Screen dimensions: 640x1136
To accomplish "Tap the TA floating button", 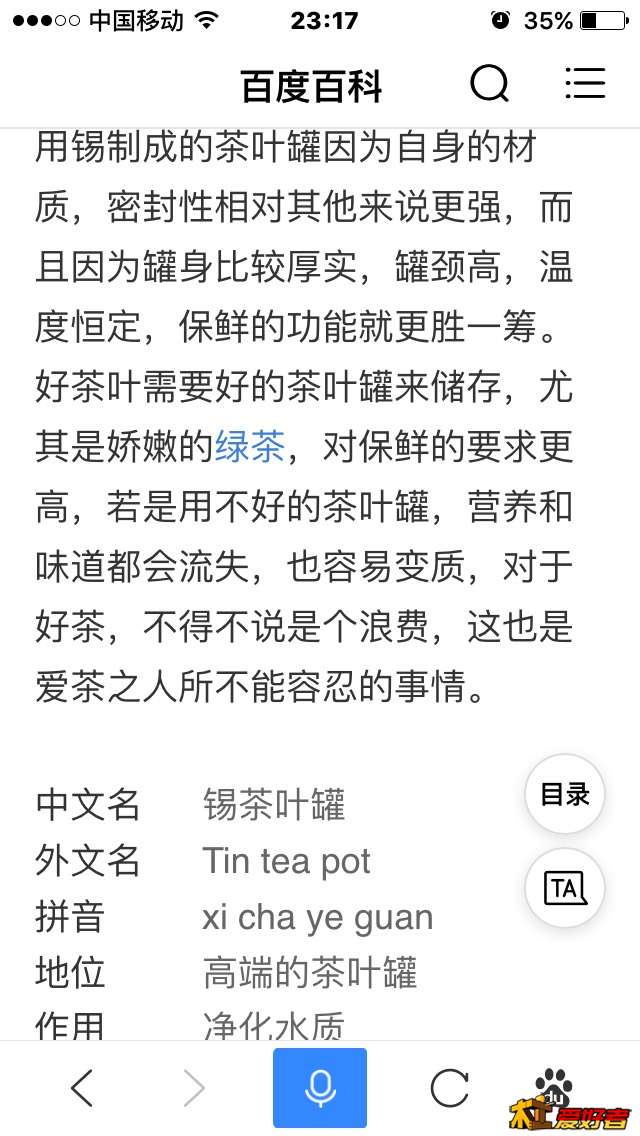I will [x=565, y=886].
